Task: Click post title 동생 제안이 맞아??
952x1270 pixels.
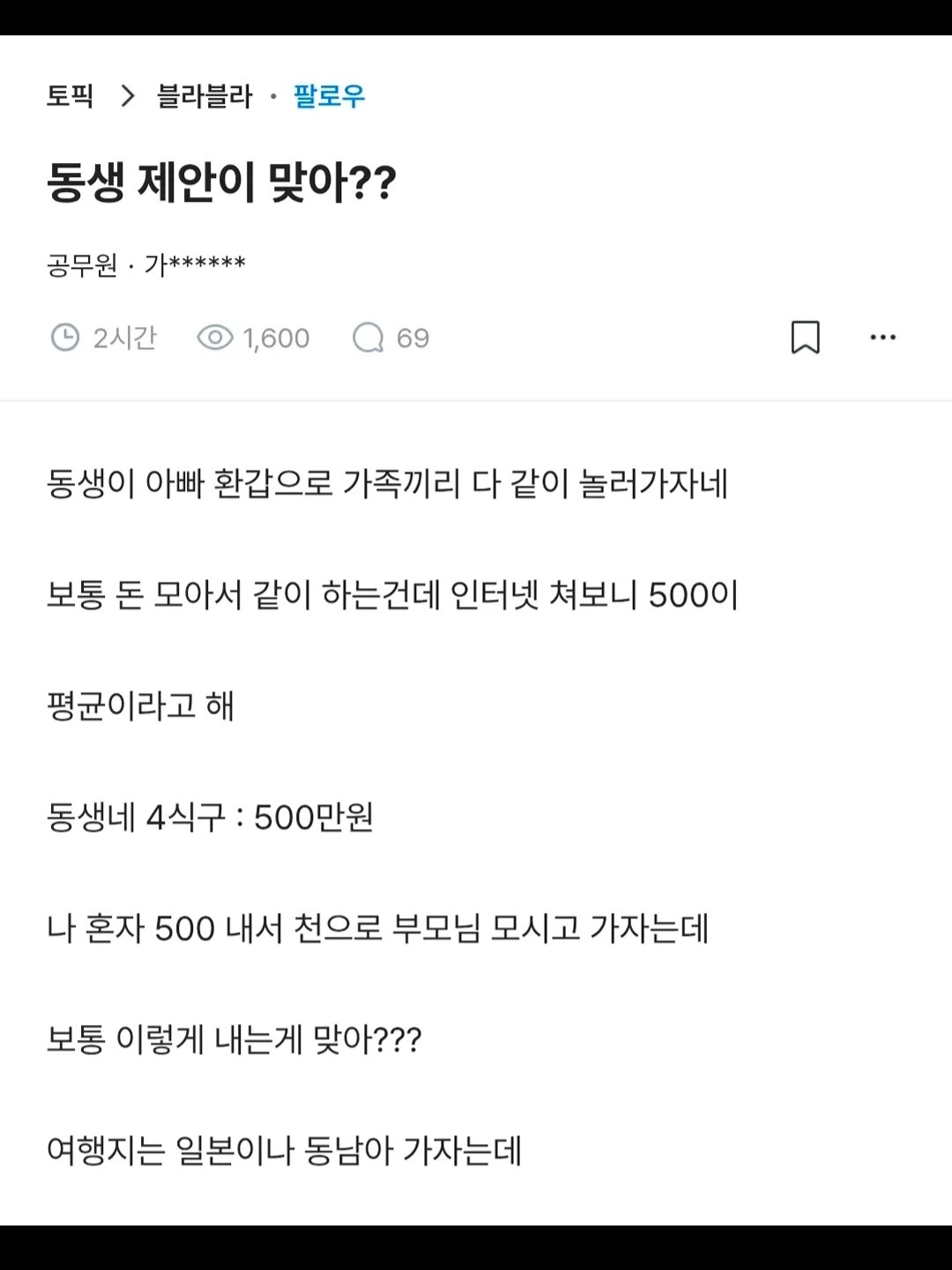Action: 224,180
